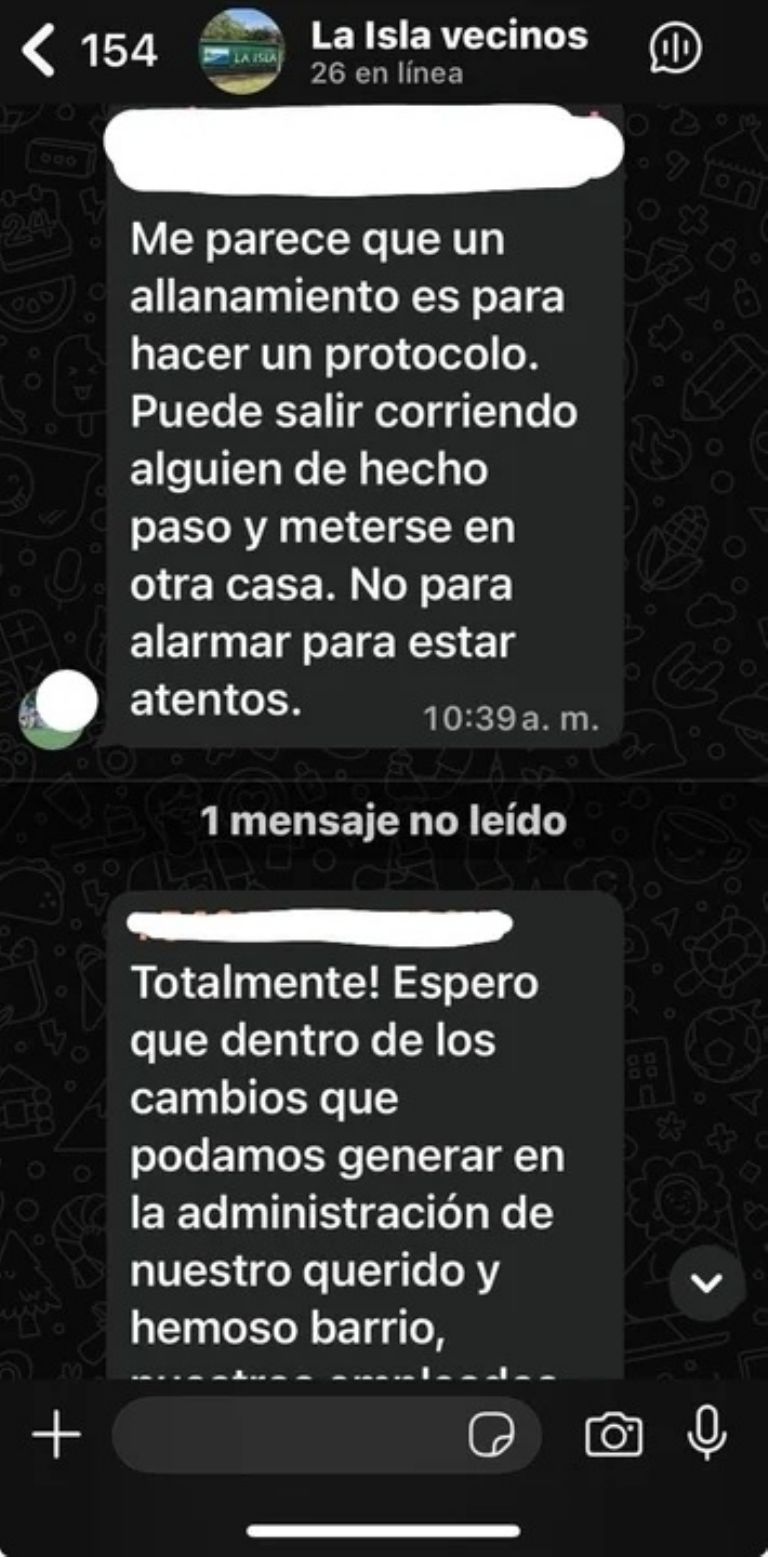Tap the message text field
The image size is (768, 1557).
coord(290,1436)
